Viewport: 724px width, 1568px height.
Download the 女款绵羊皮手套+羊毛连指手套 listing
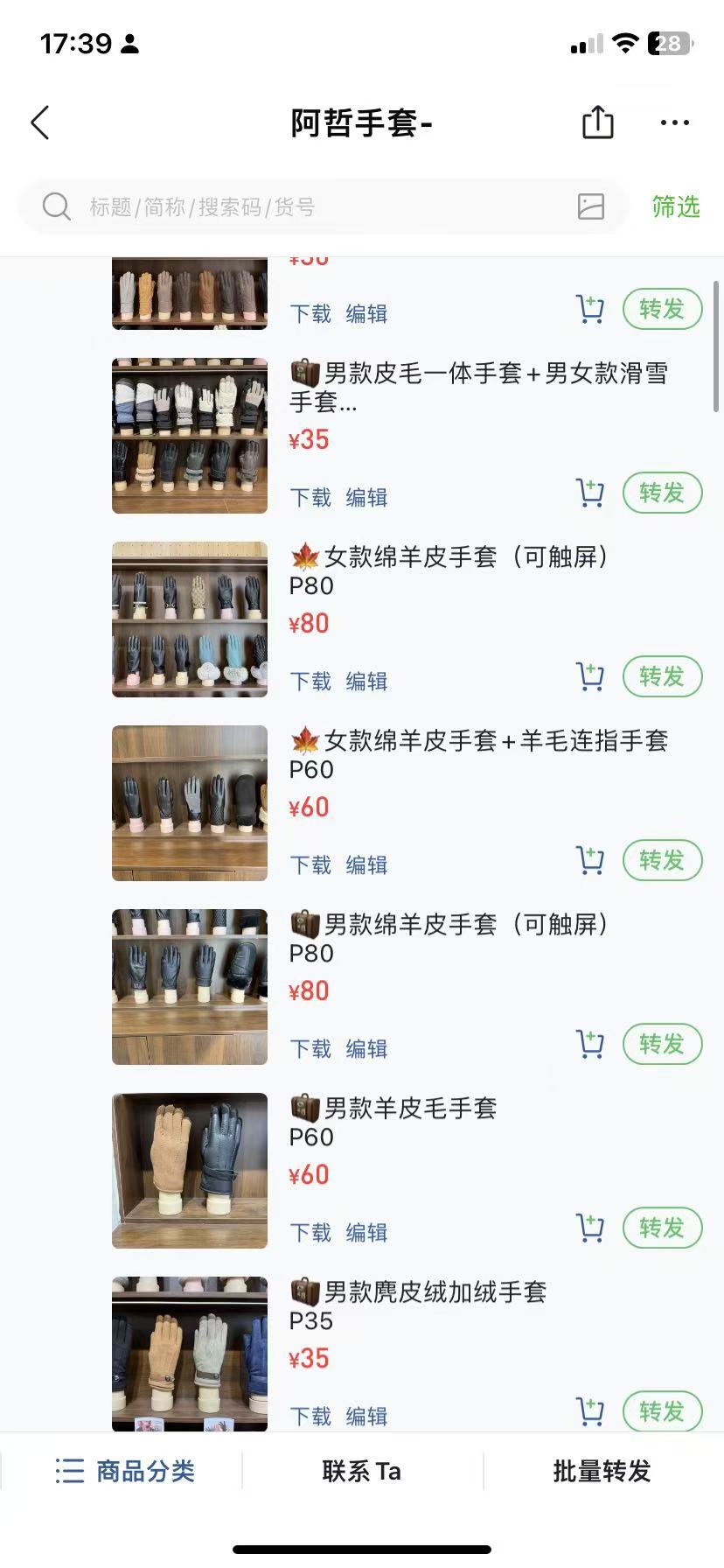coord(310,865)
